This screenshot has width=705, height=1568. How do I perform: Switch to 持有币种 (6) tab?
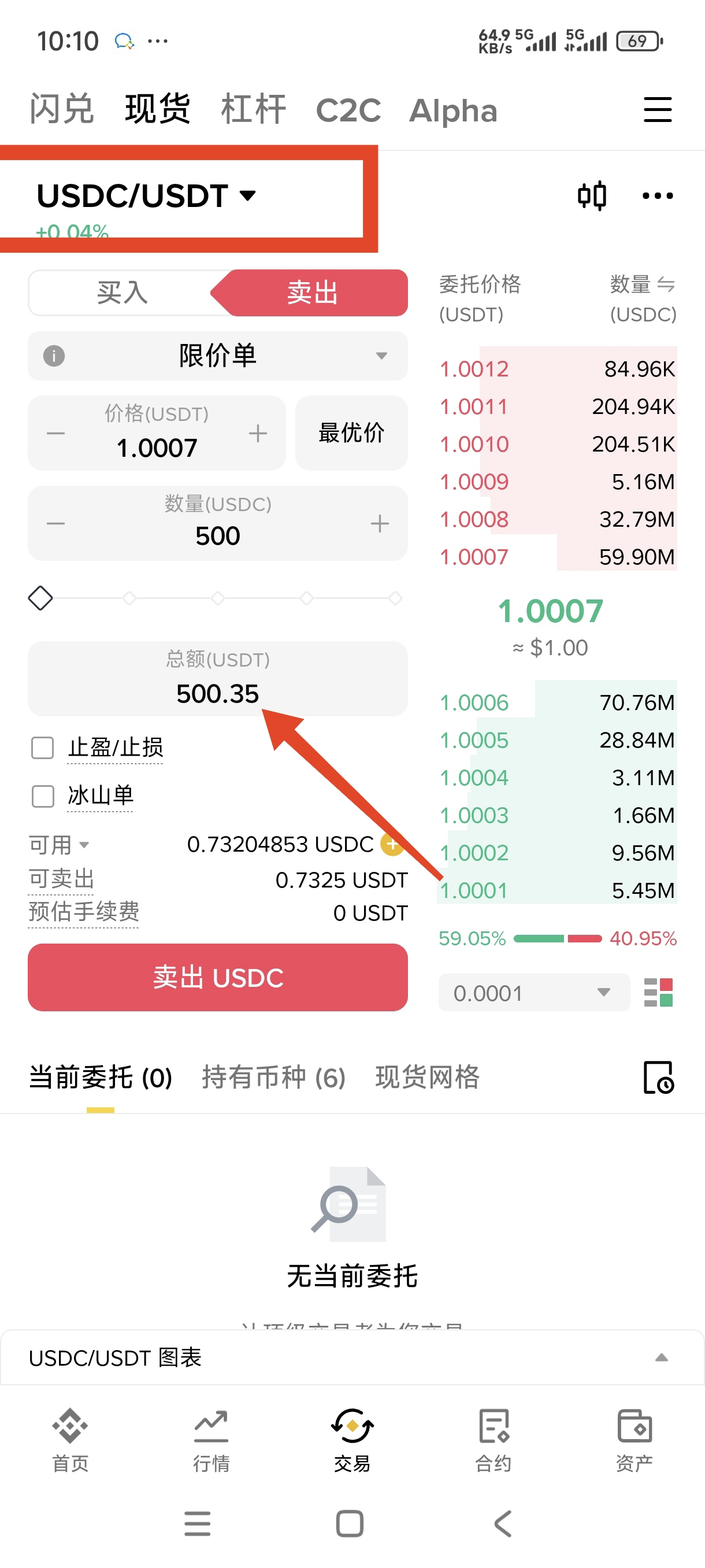(x=274, y=1077)
